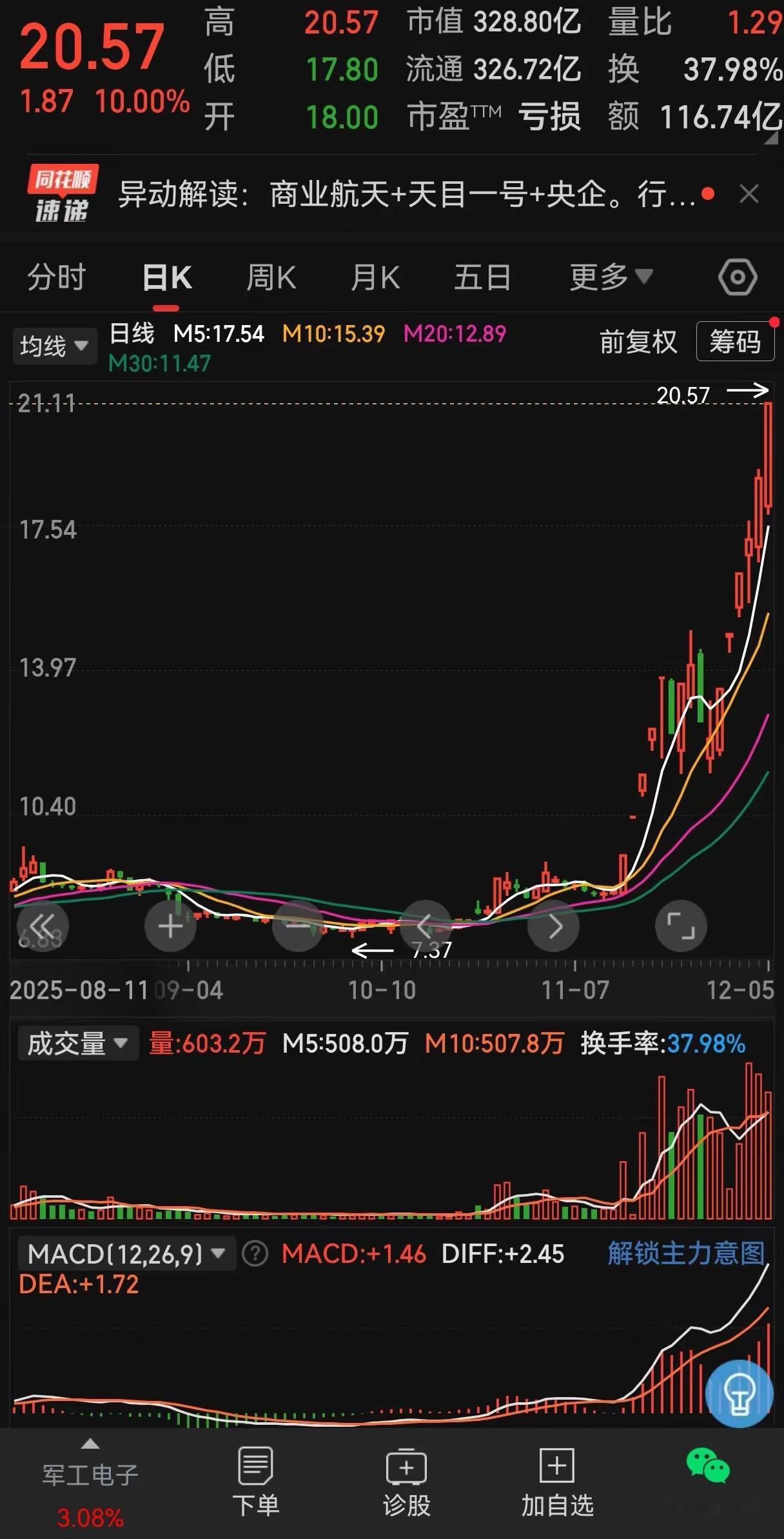Expand the 更多 chart period dropdown
784x1539 pixels.
(610, 277)
